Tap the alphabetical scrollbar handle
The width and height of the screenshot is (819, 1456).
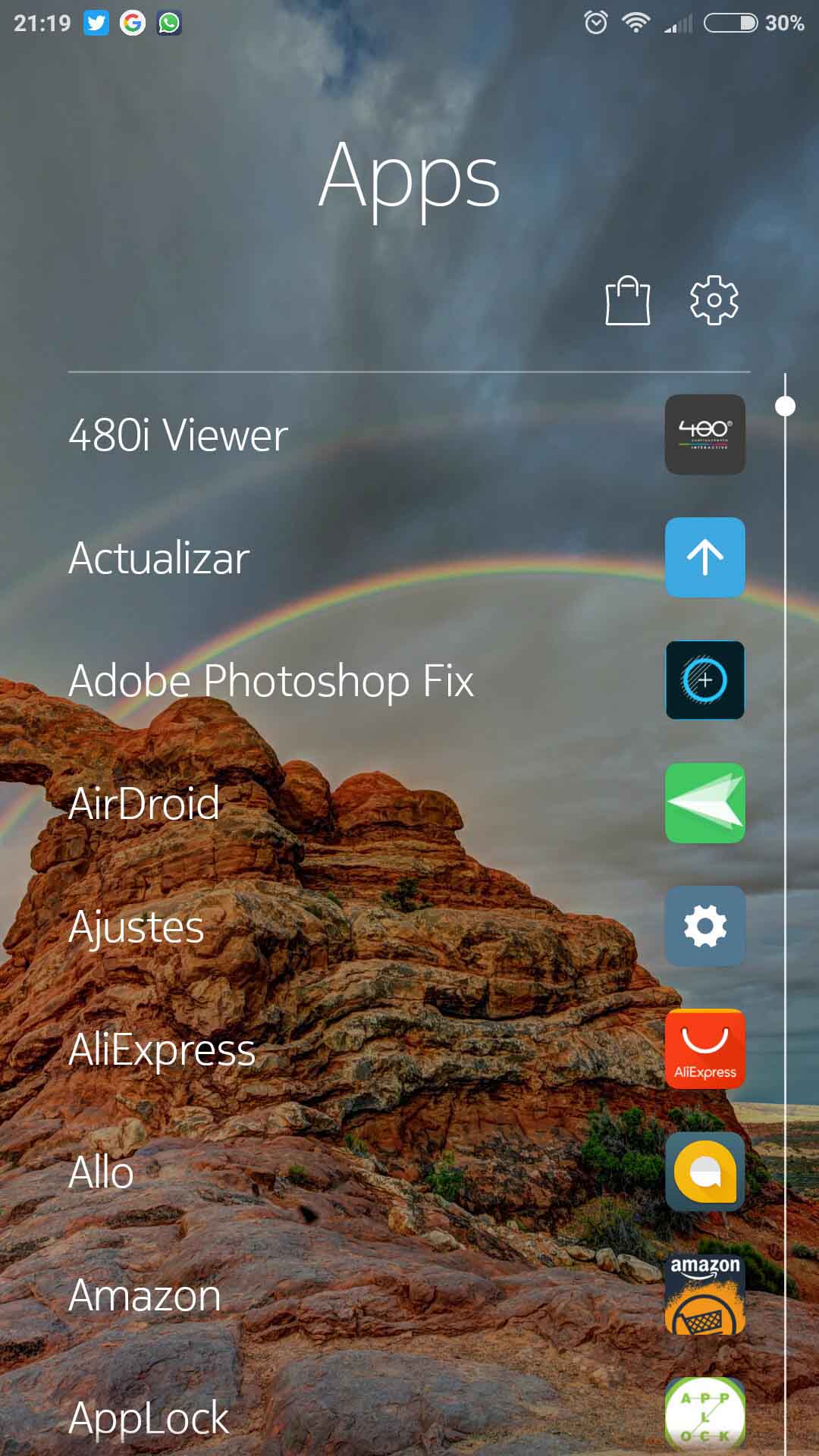[x=786, y=406]
